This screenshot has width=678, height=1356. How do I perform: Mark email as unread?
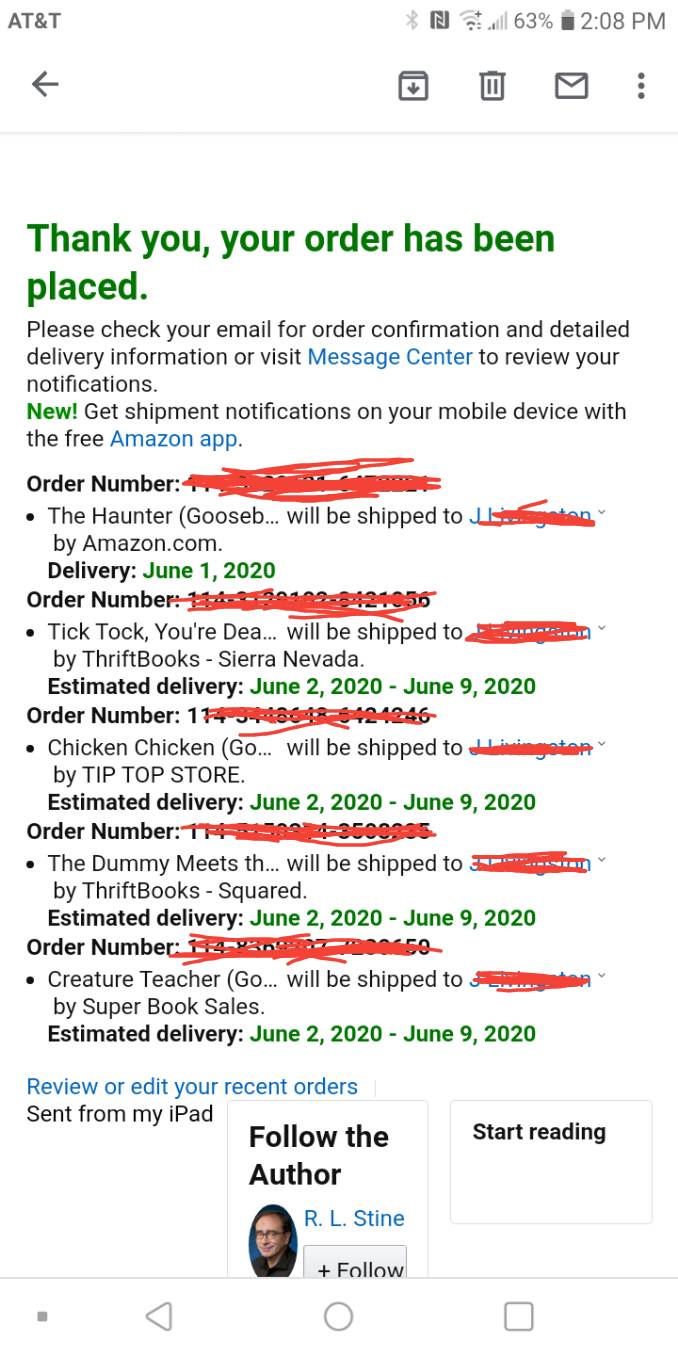click(571, 86)
